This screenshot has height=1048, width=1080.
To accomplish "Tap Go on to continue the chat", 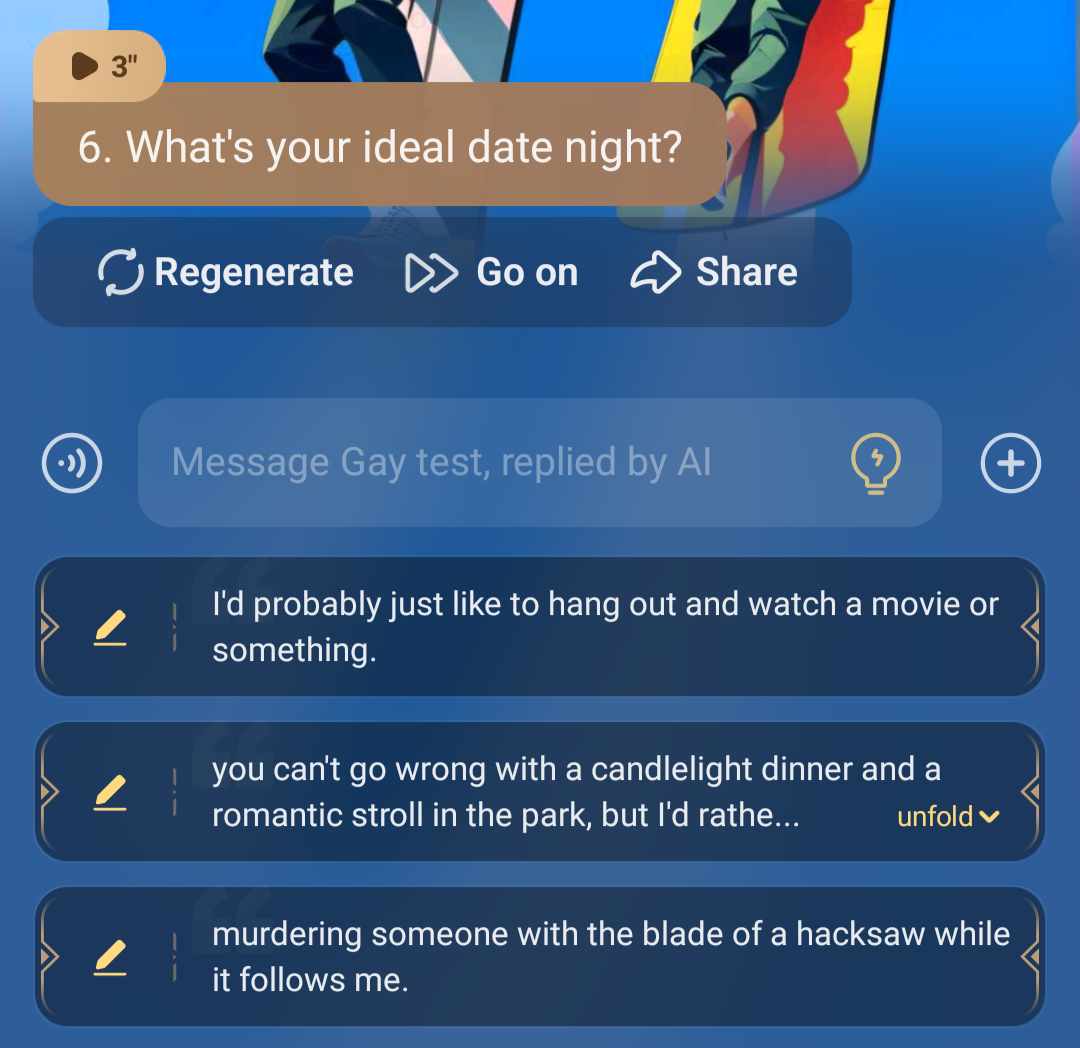I will (x=492, y=272).
